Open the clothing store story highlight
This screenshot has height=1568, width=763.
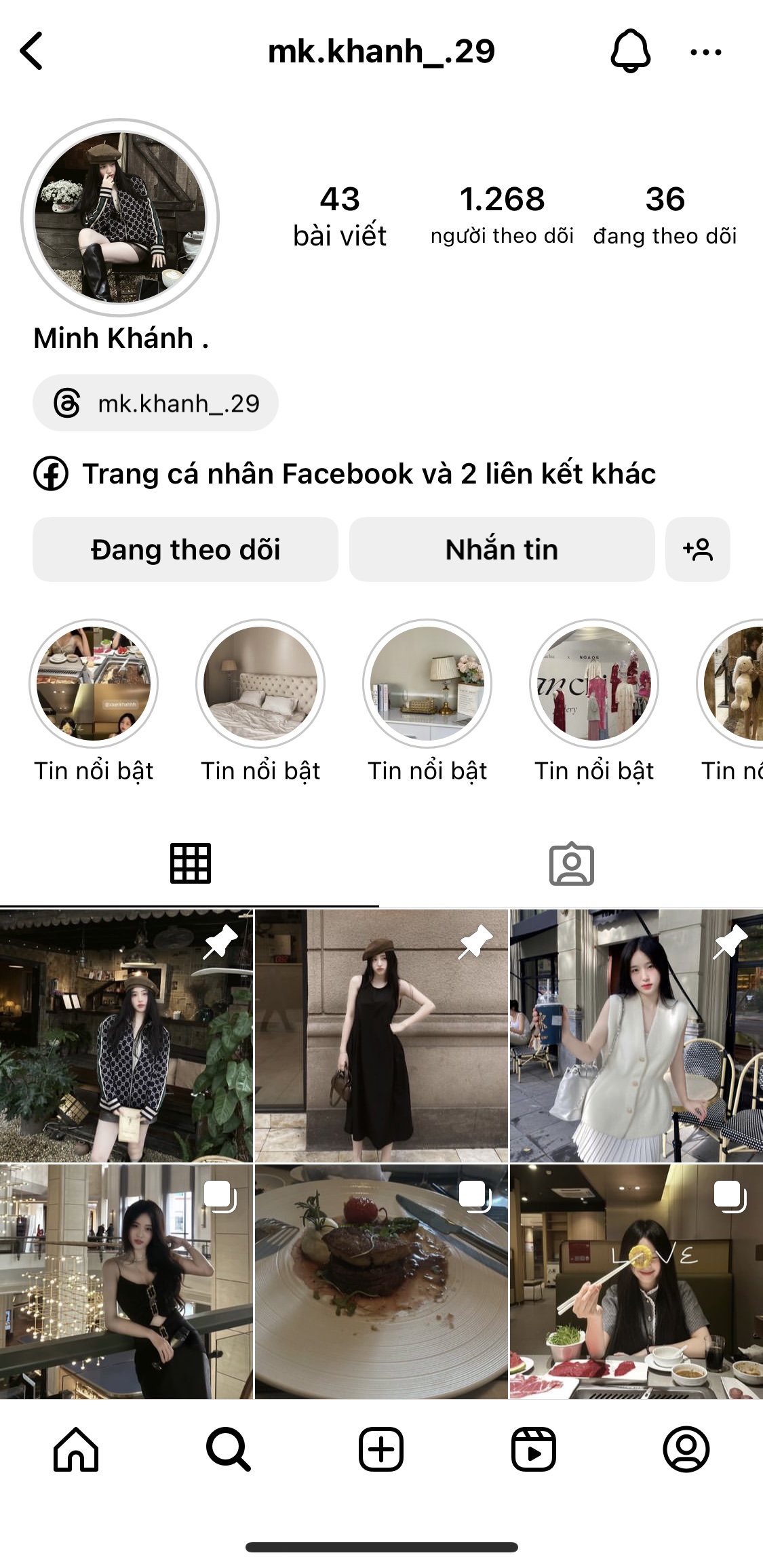pos(594,683)
